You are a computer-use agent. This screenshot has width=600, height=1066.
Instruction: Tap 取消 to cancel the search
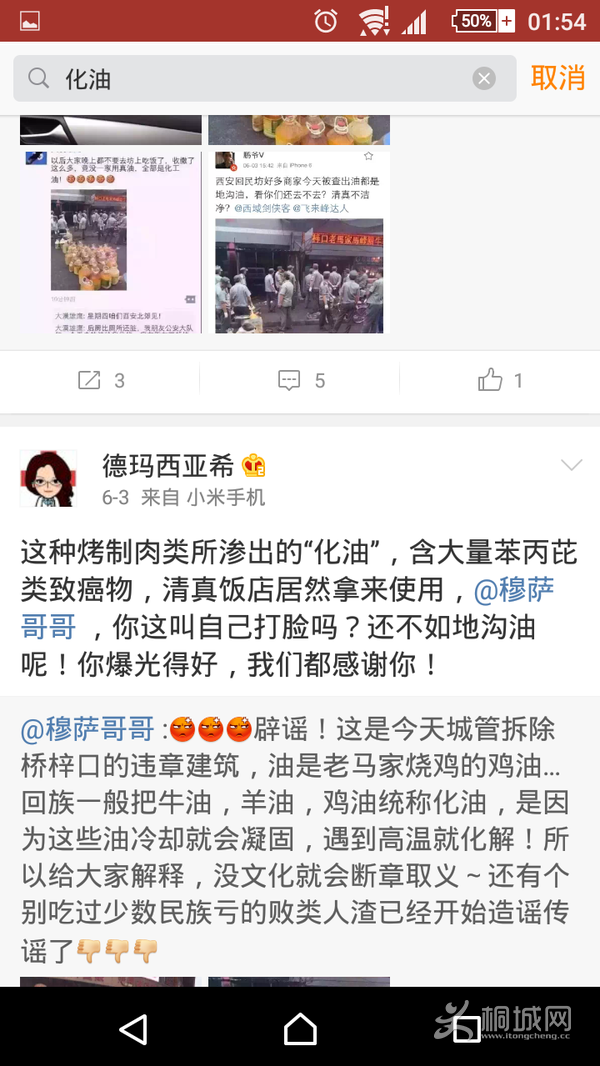click(x=557, y=78)
